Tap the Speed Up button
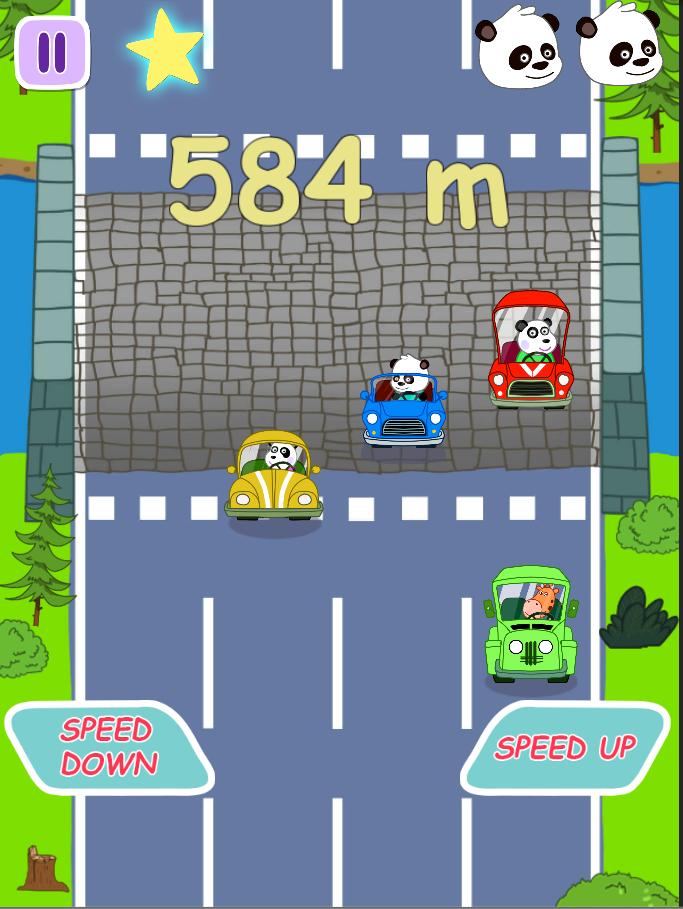Screen dimensions: 683x909 click(565, 746)
